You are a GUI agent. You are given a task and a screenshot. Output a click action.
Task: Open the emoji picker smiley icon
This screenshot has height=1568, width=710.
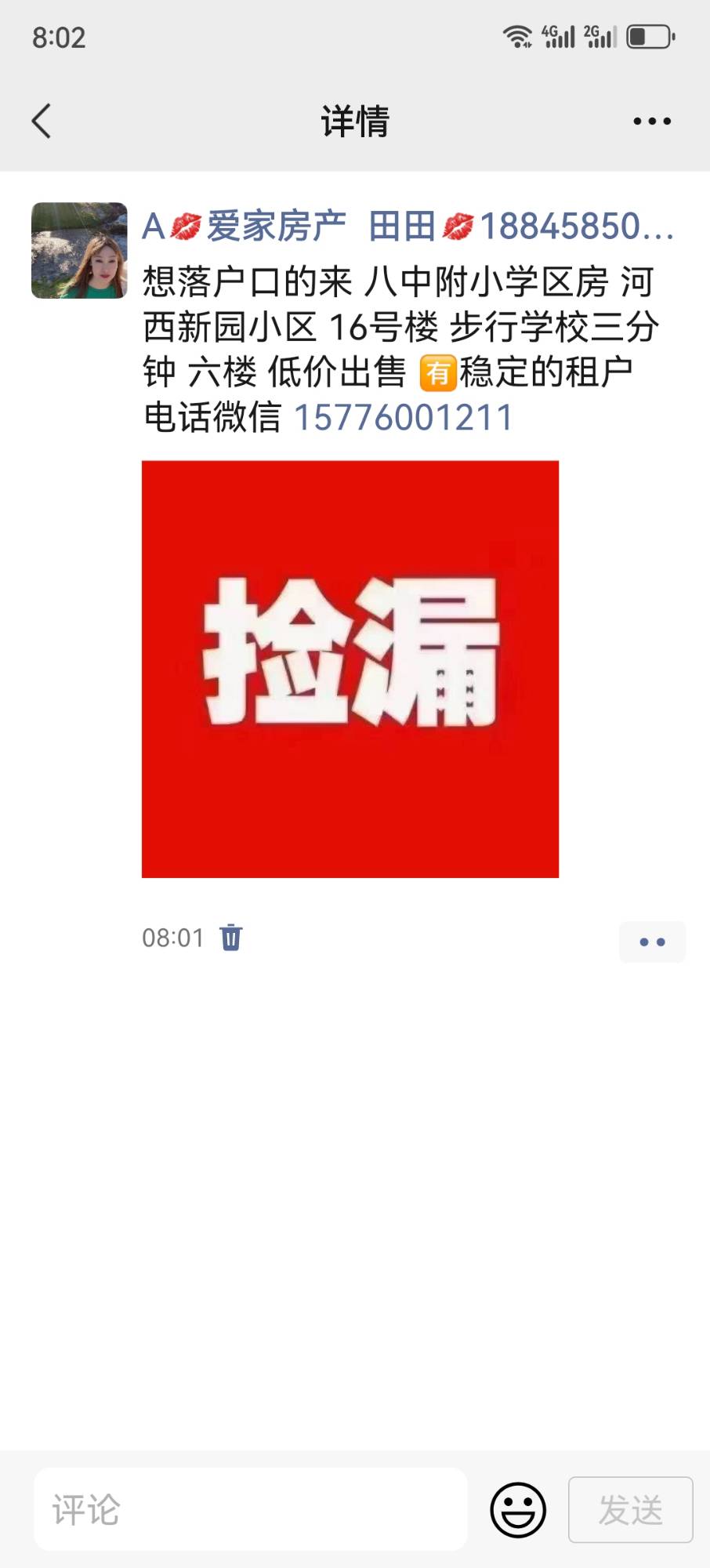518,1509
